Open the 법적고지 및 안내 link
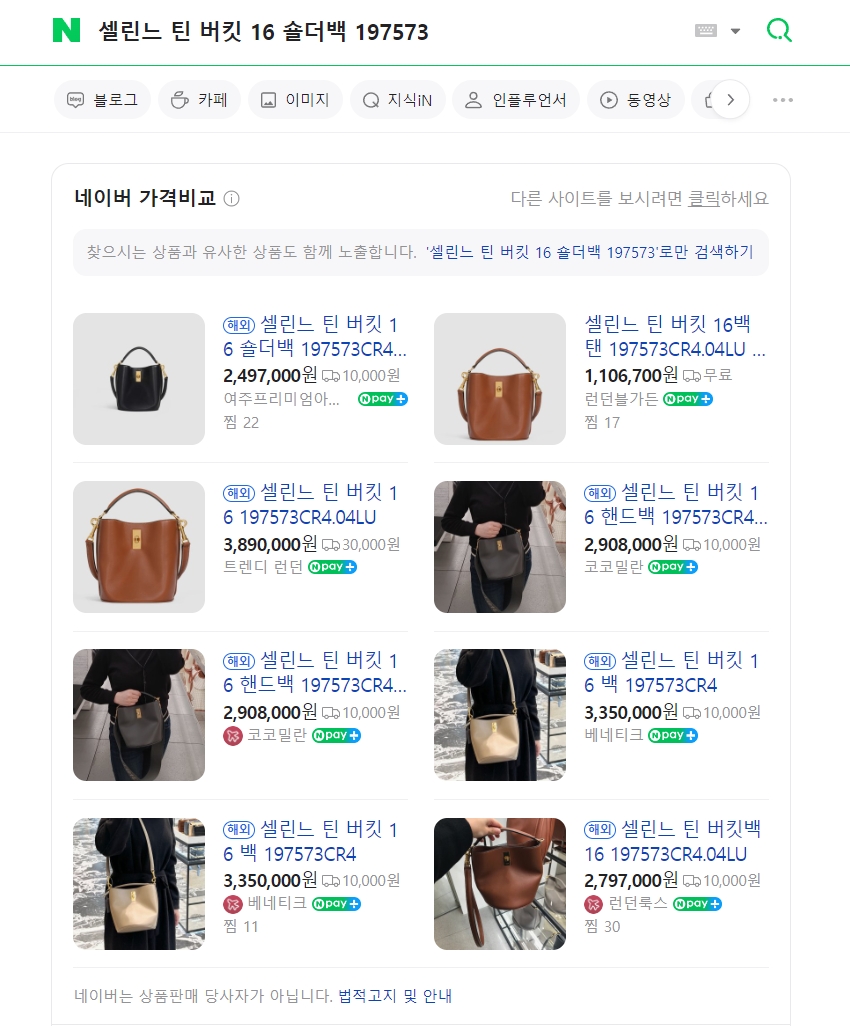 point(395,995)
